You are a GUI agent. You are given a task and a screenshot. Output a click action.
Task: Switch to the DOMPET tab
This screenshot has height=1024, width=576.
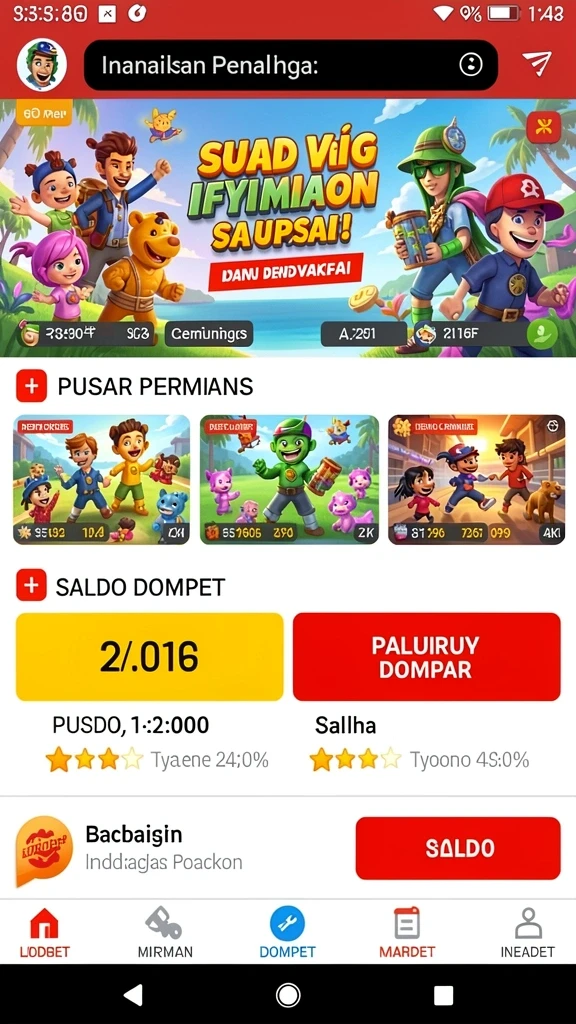click(287, 933)
